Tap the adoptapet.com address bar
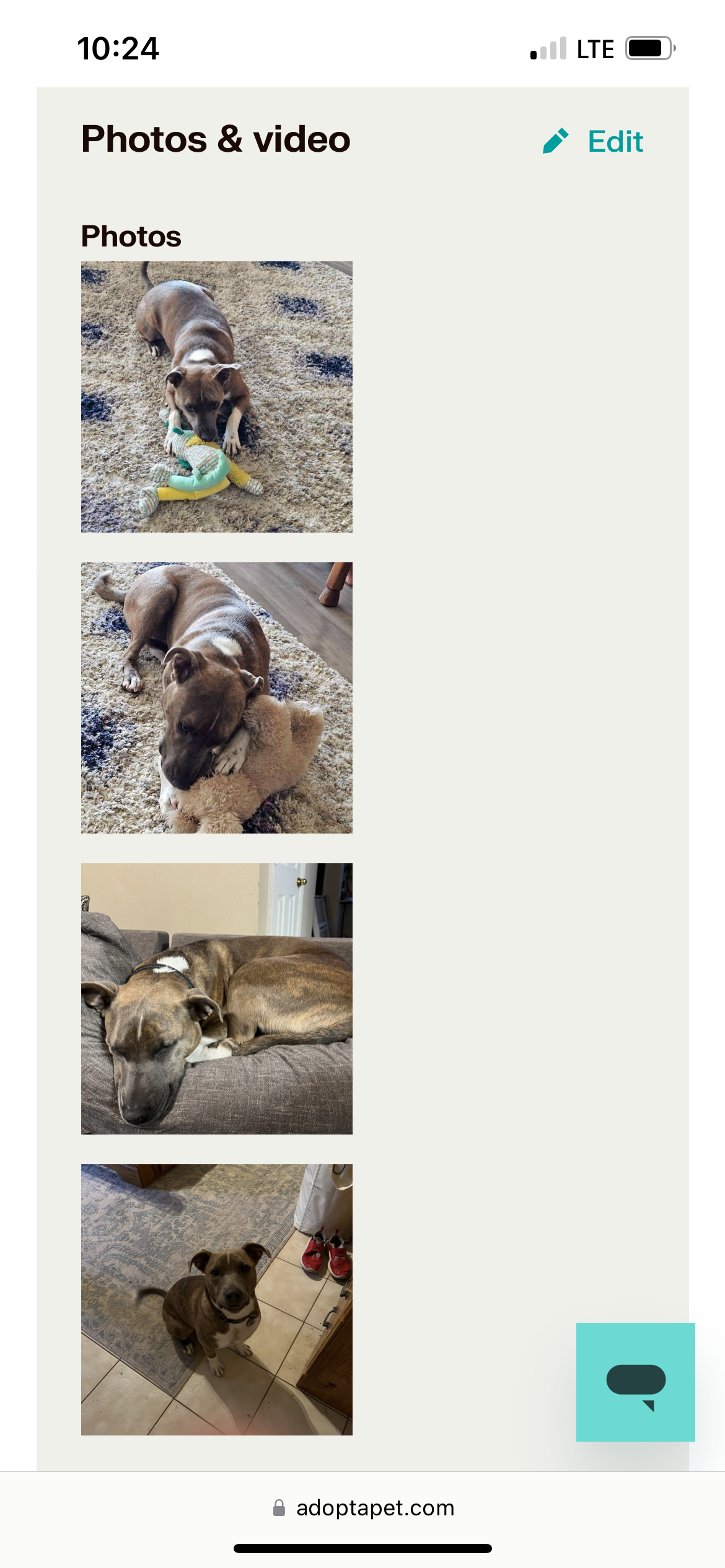 coord(363,1508)
